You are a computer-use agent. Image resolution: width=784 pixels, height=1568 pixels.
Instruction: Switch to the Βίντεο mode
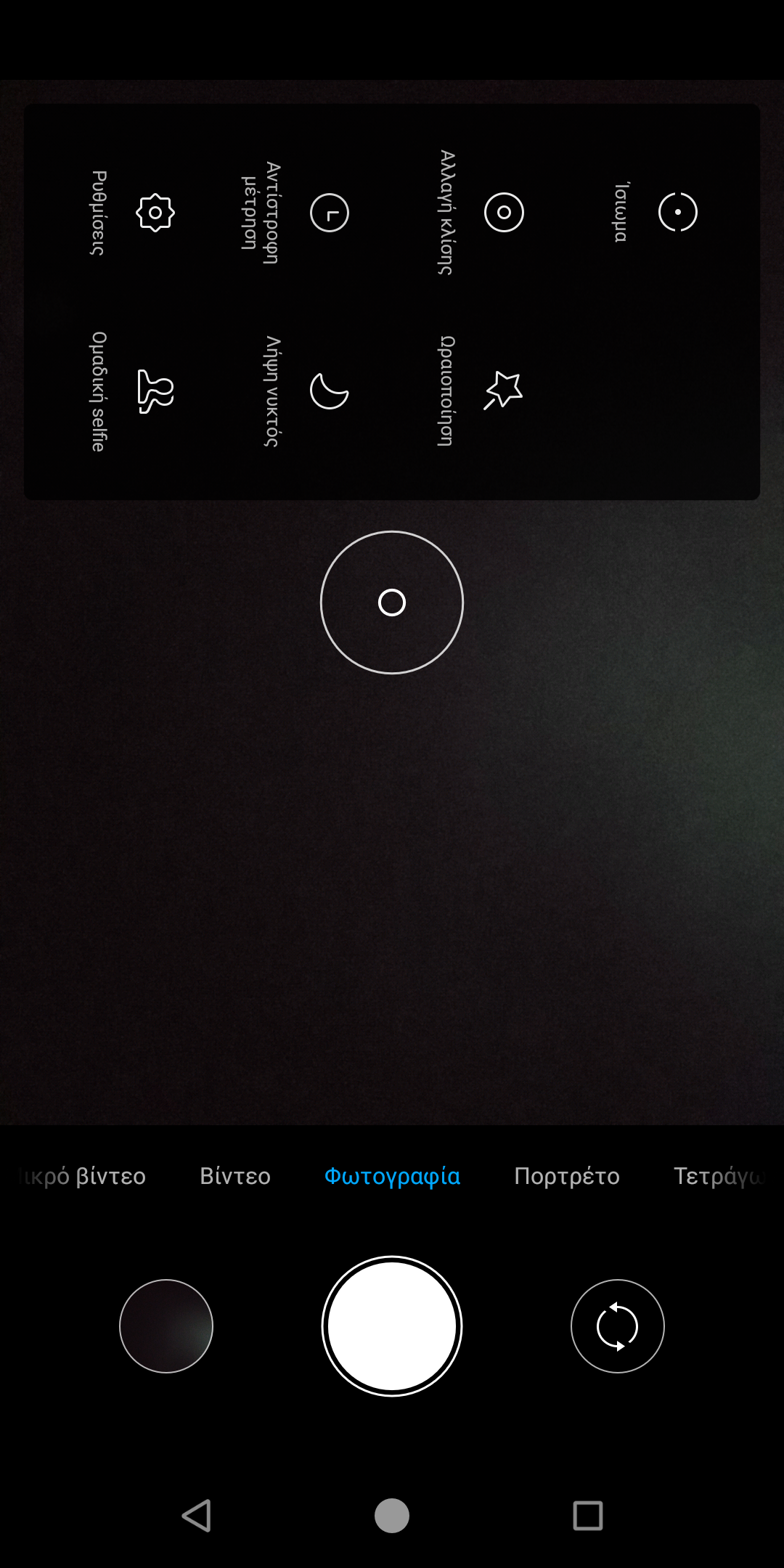point(235,1176)
